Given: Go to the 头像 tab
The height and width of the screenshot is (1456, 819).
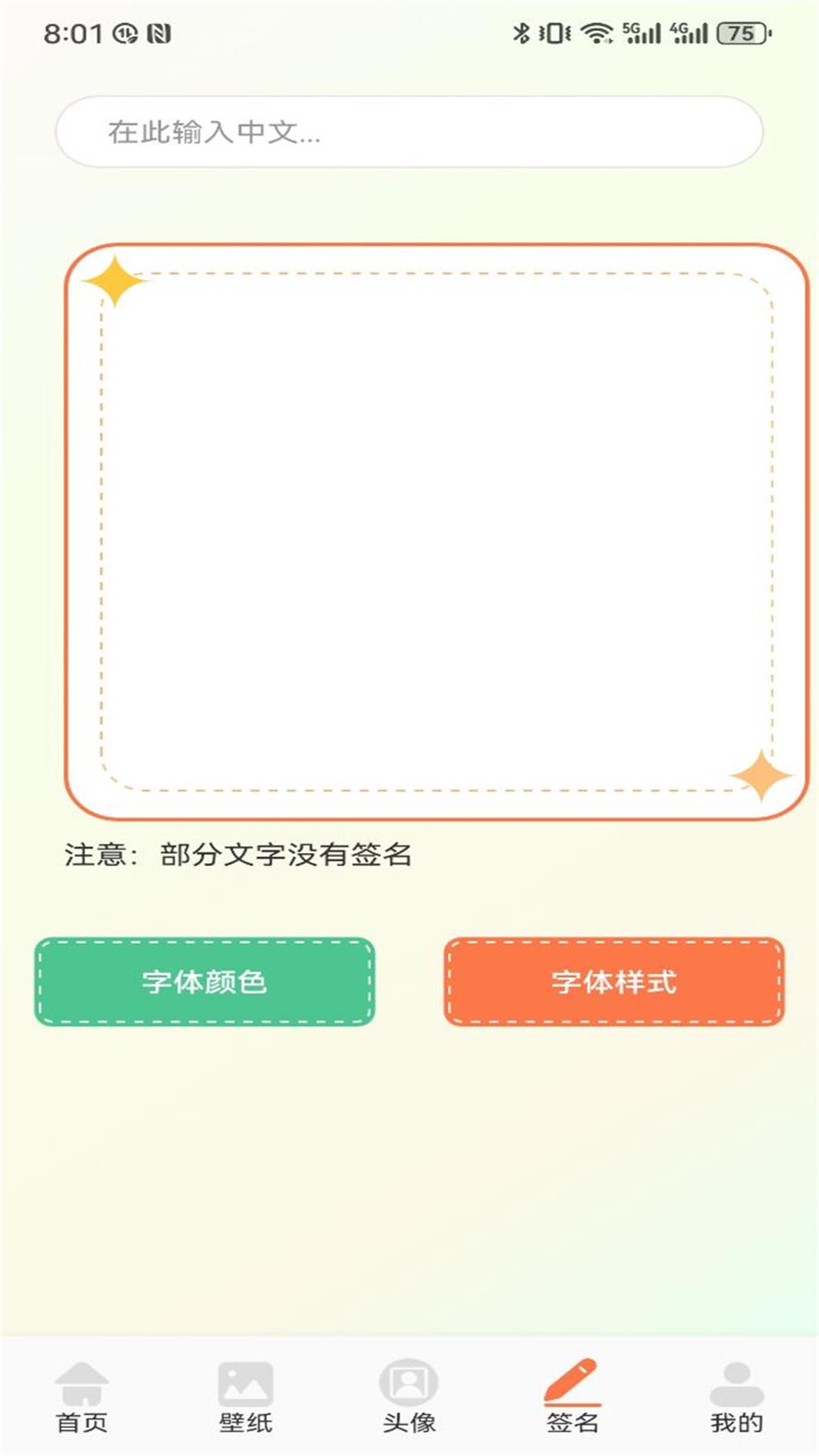Looking at the screenshot, I should 409,1397.
